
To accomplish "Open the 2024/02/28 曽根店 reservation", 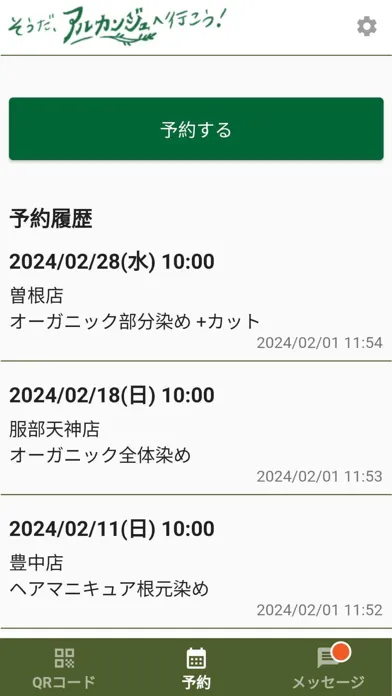I will point(196,301).
